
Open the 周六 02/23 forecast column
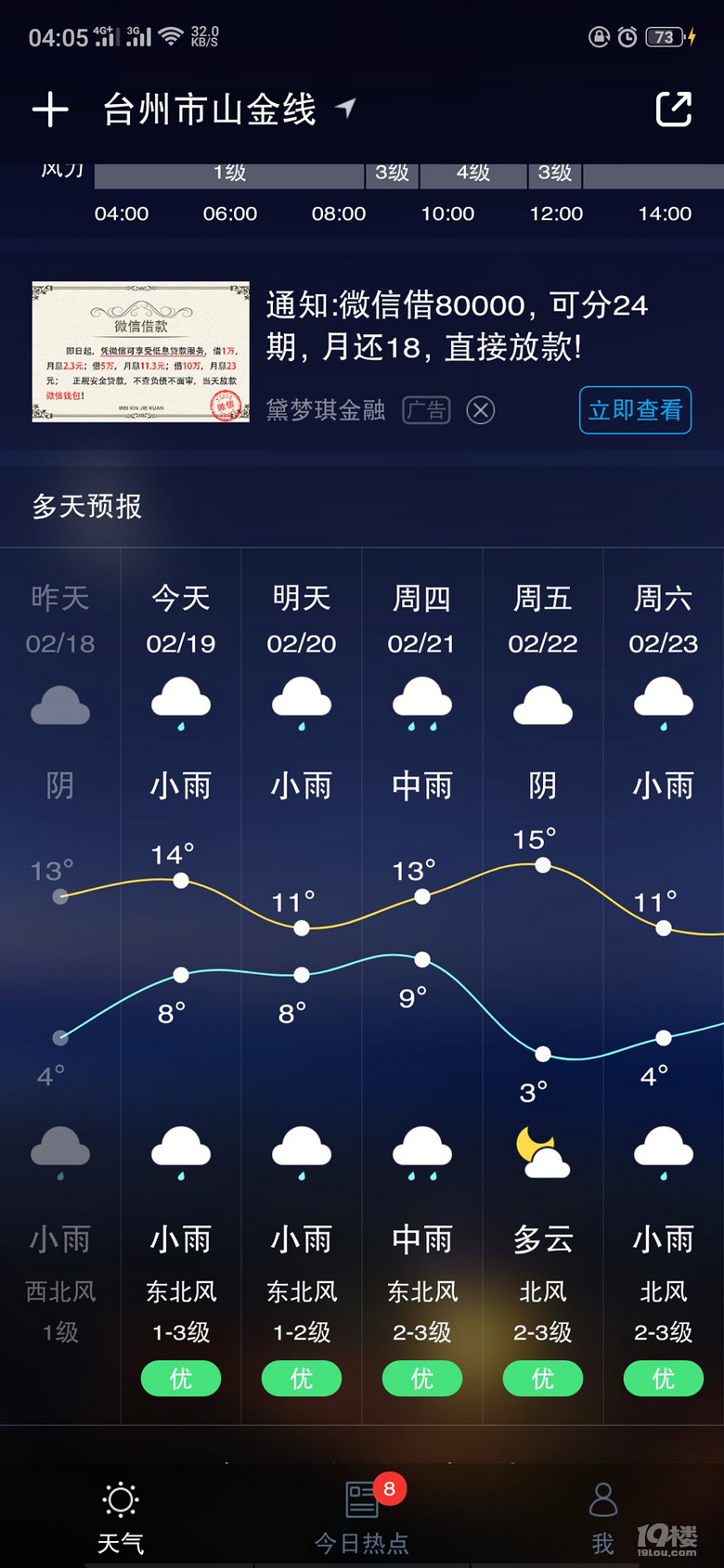coord(664,984)
